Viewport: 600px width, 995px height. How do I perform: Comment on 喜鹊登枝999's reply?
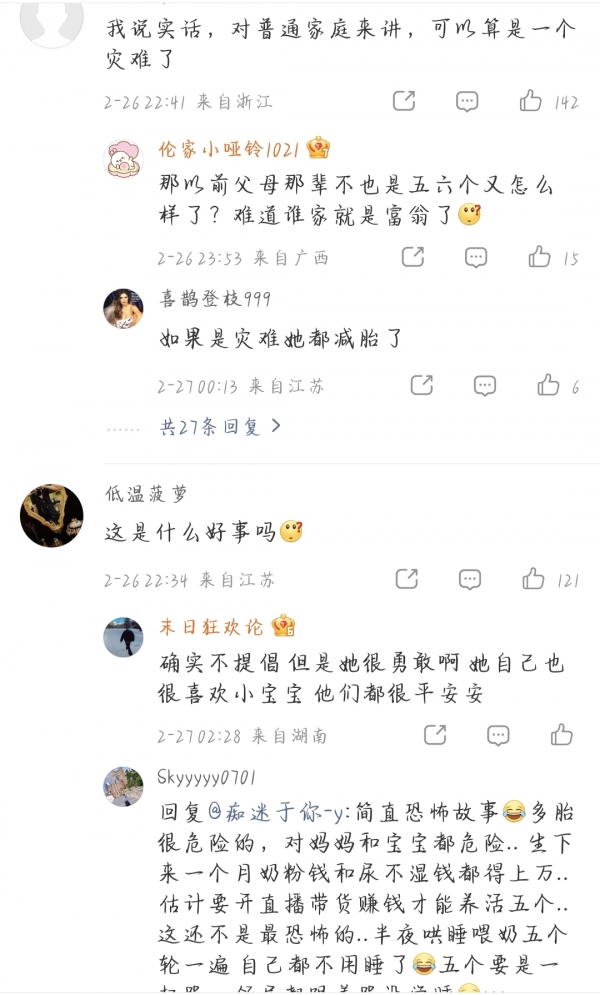[x=485, y=385]
